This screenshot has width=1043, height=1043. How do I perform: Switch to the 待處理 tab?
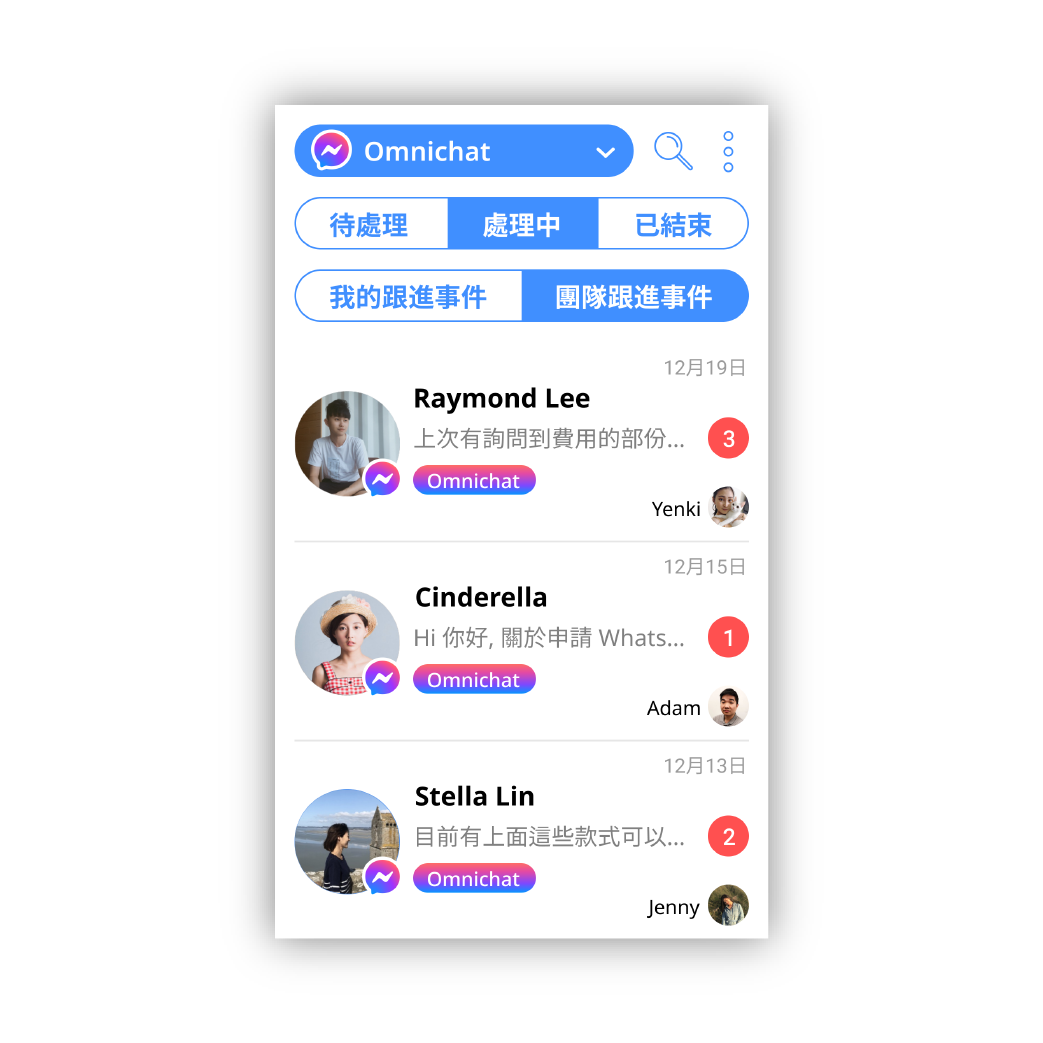click(x=371, y=224)
